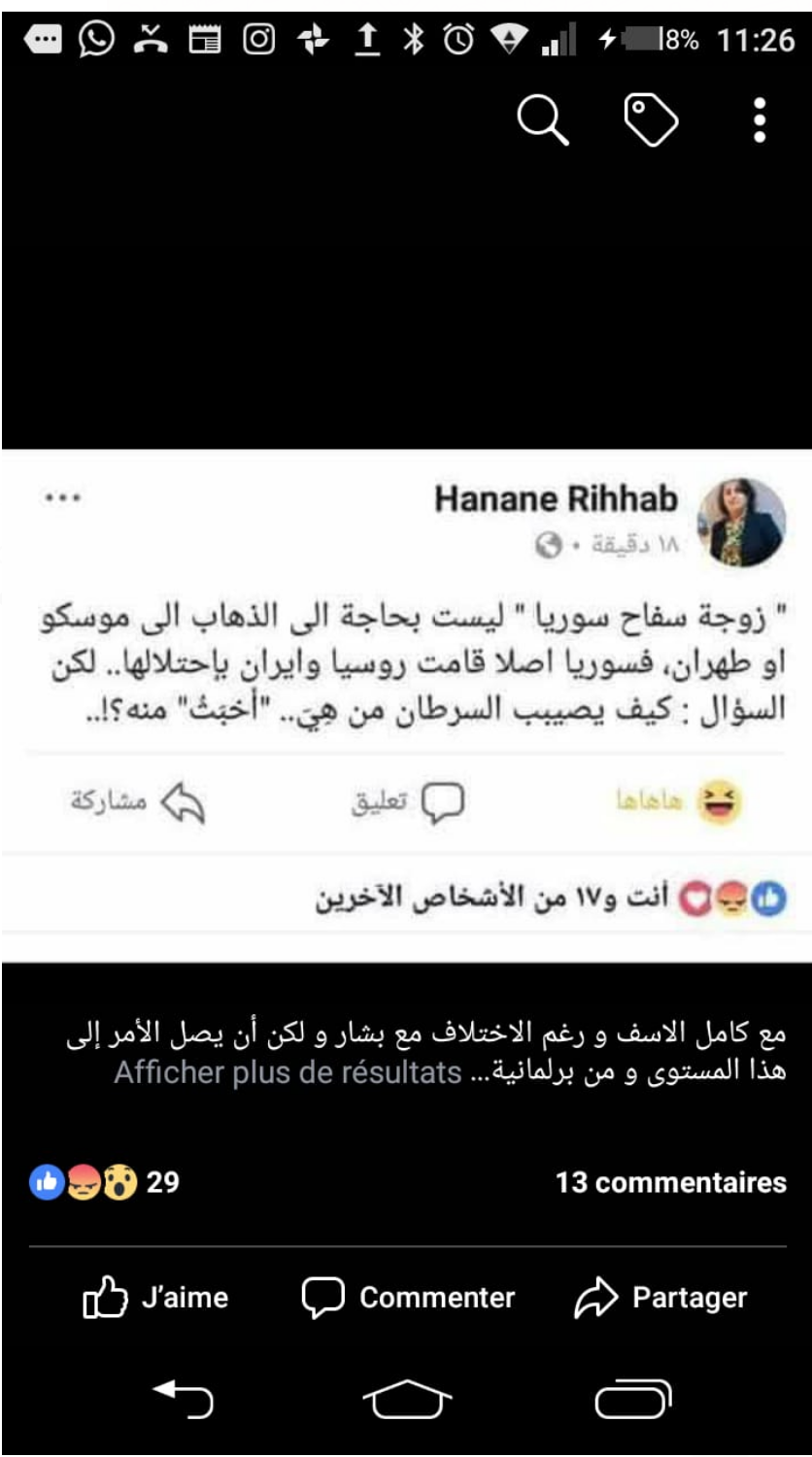Image resolution: width=812 pixels, height=1457 pixels.
Task: Tap Commenter to write a comment
Action: pos(408,1298)
